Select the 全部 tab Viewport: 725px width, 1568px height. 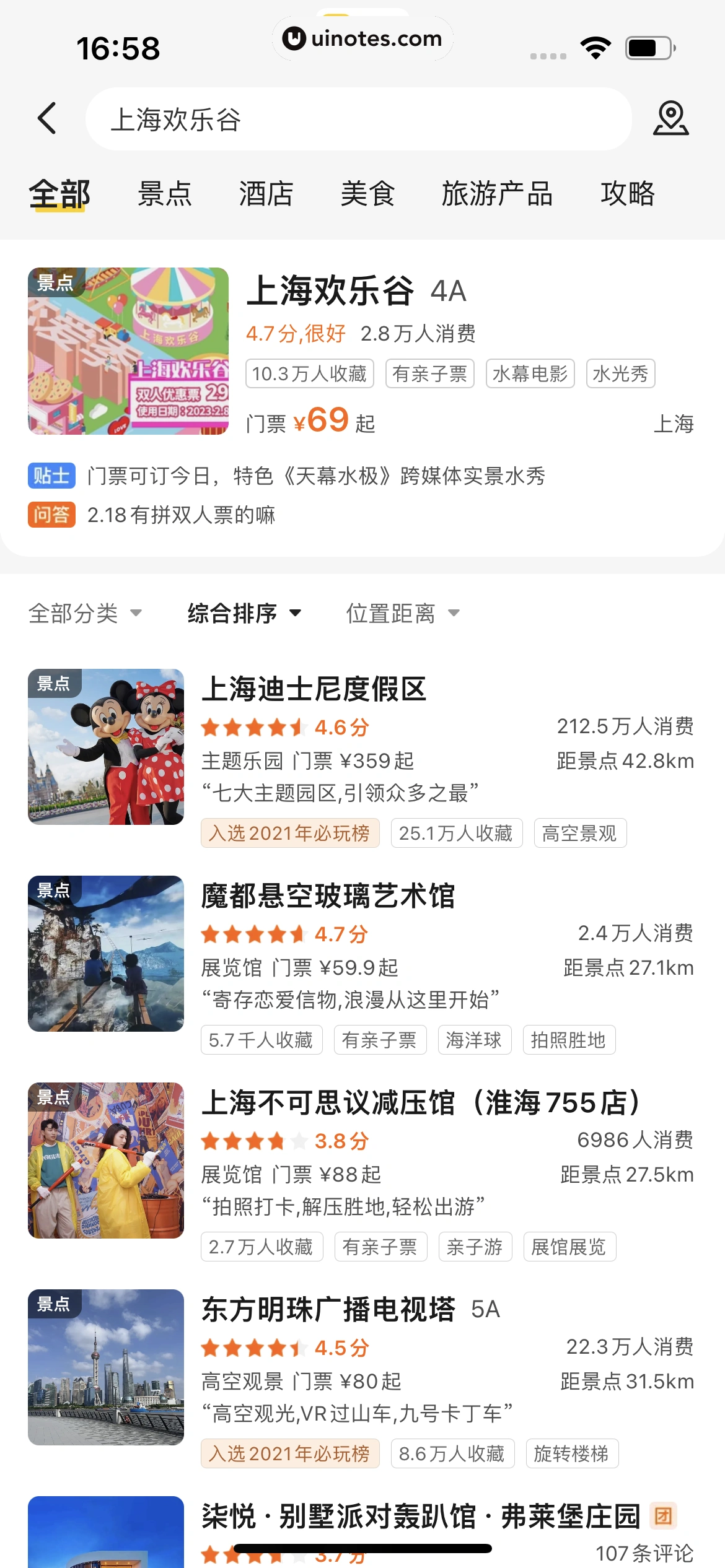[x=59, y=194]
